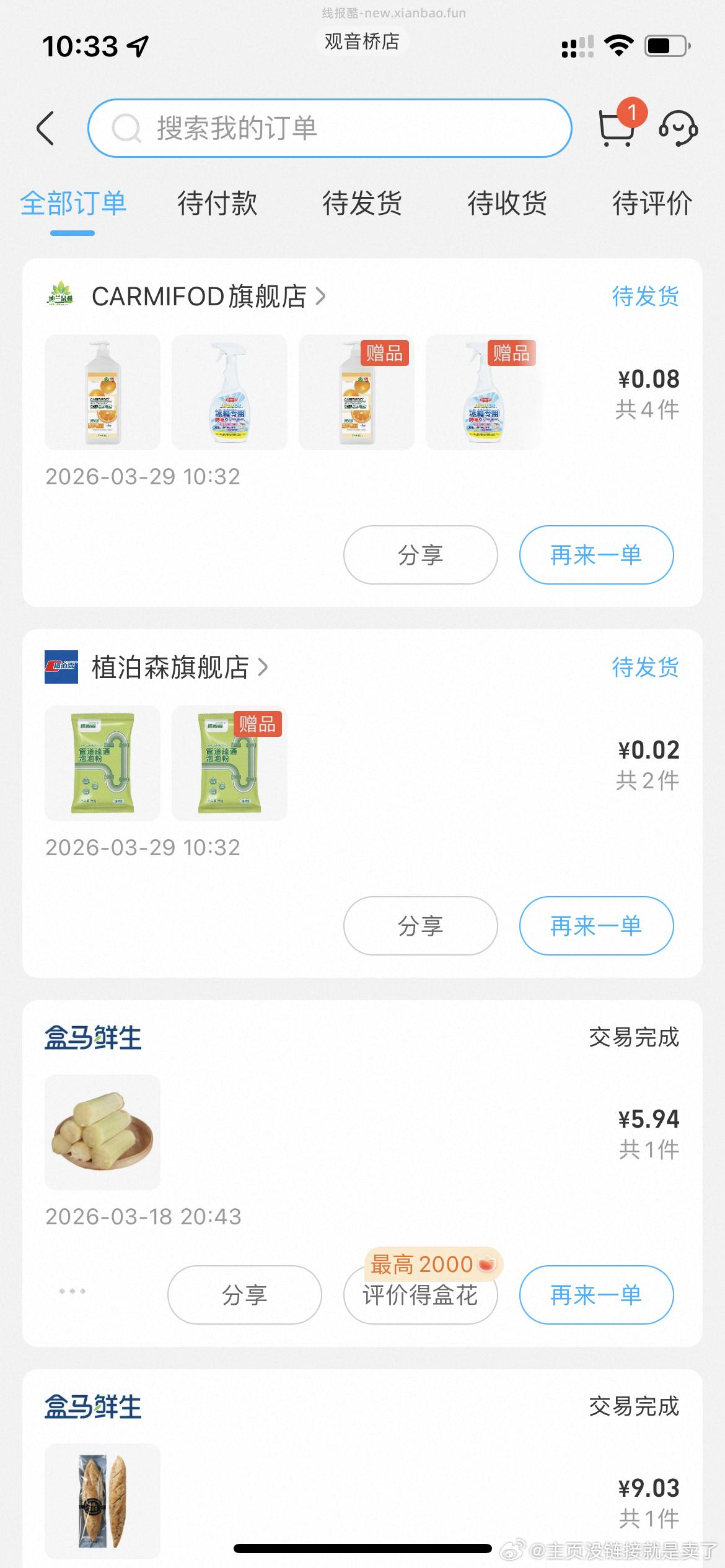Click the magnifier icon in search bar

[x=127, y=128]
